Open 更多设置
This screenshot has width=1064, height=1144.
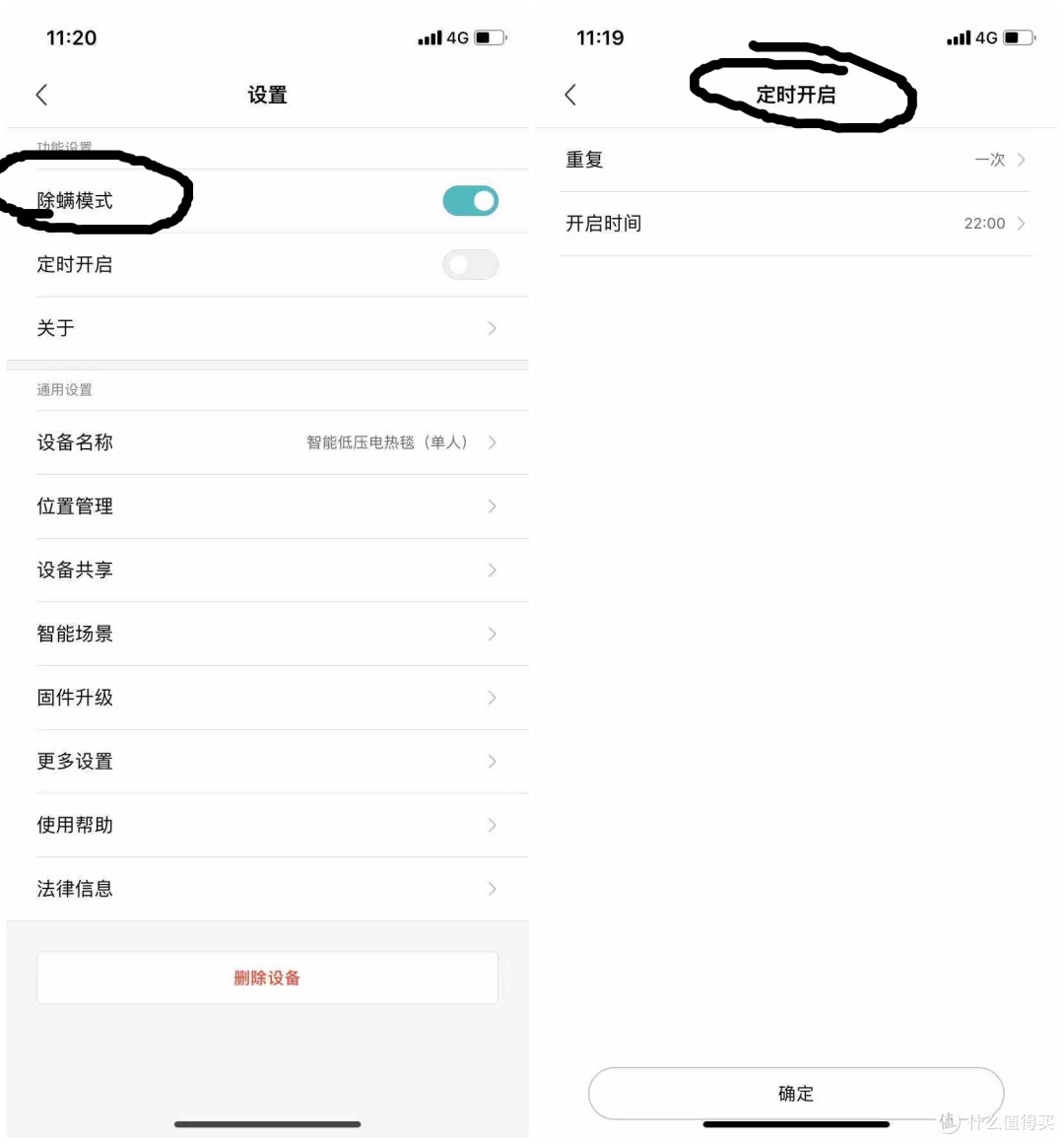coord(266,761)
